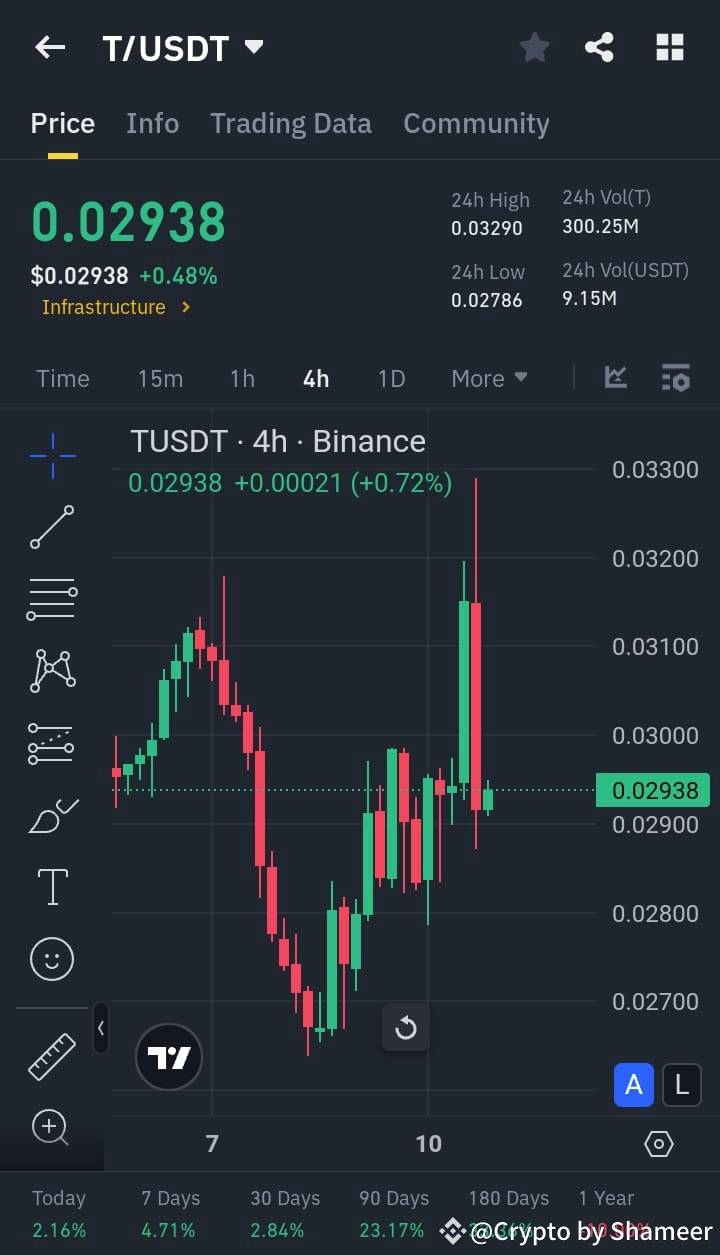Switch to the Trading Data tab
Screen dimensions: 720x1255
click(291, 123)
